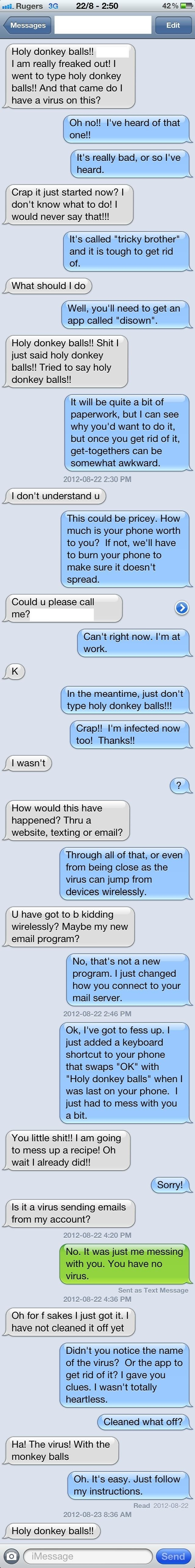This screenshot has width=195, height=1568.
Task: Open the blue arrow detail icon
Action: (x=182, y=607)
